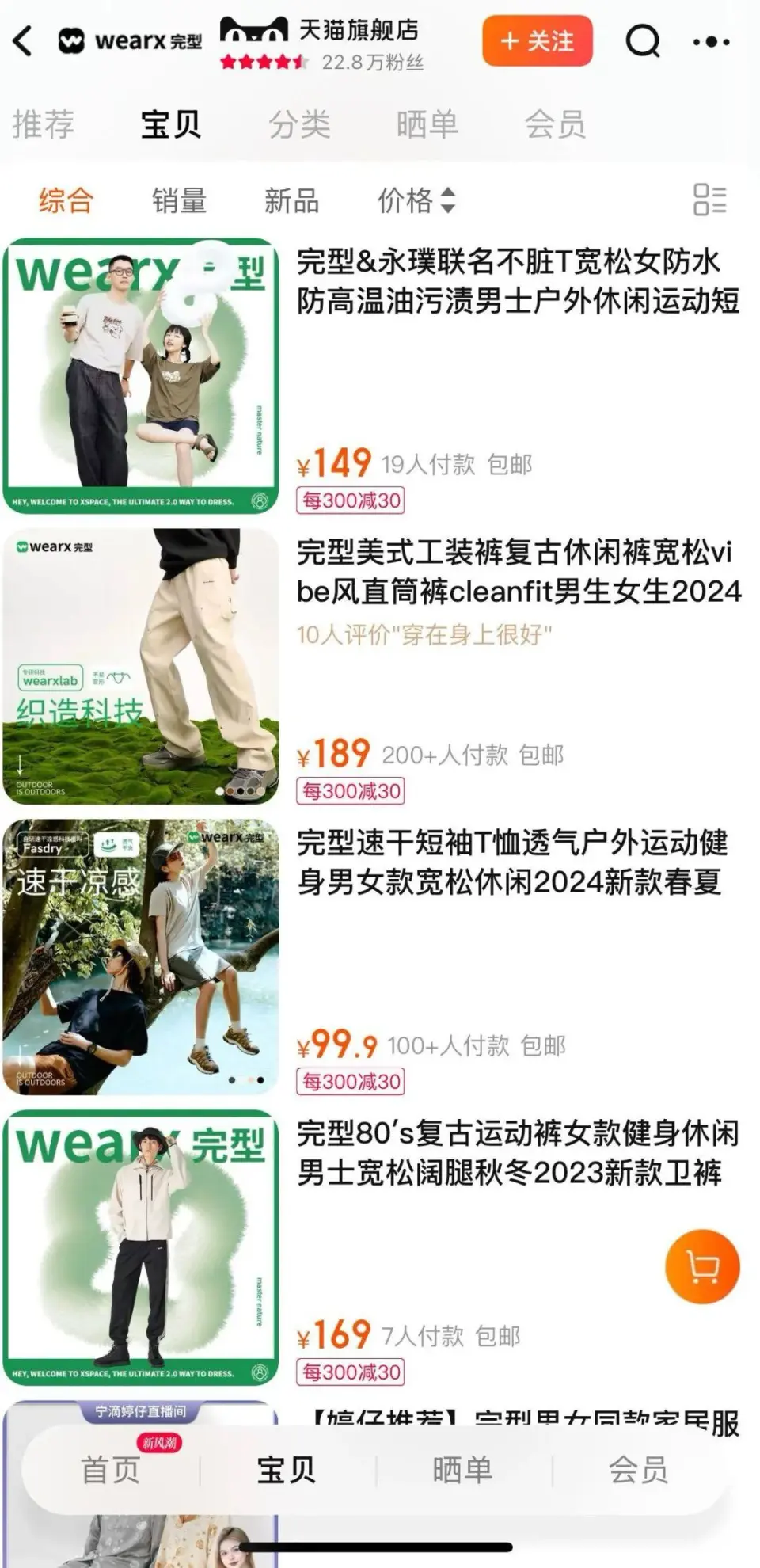760x1568 pixels.
Task: Sort by 价格 with arrows
Action: click(416, 200)
